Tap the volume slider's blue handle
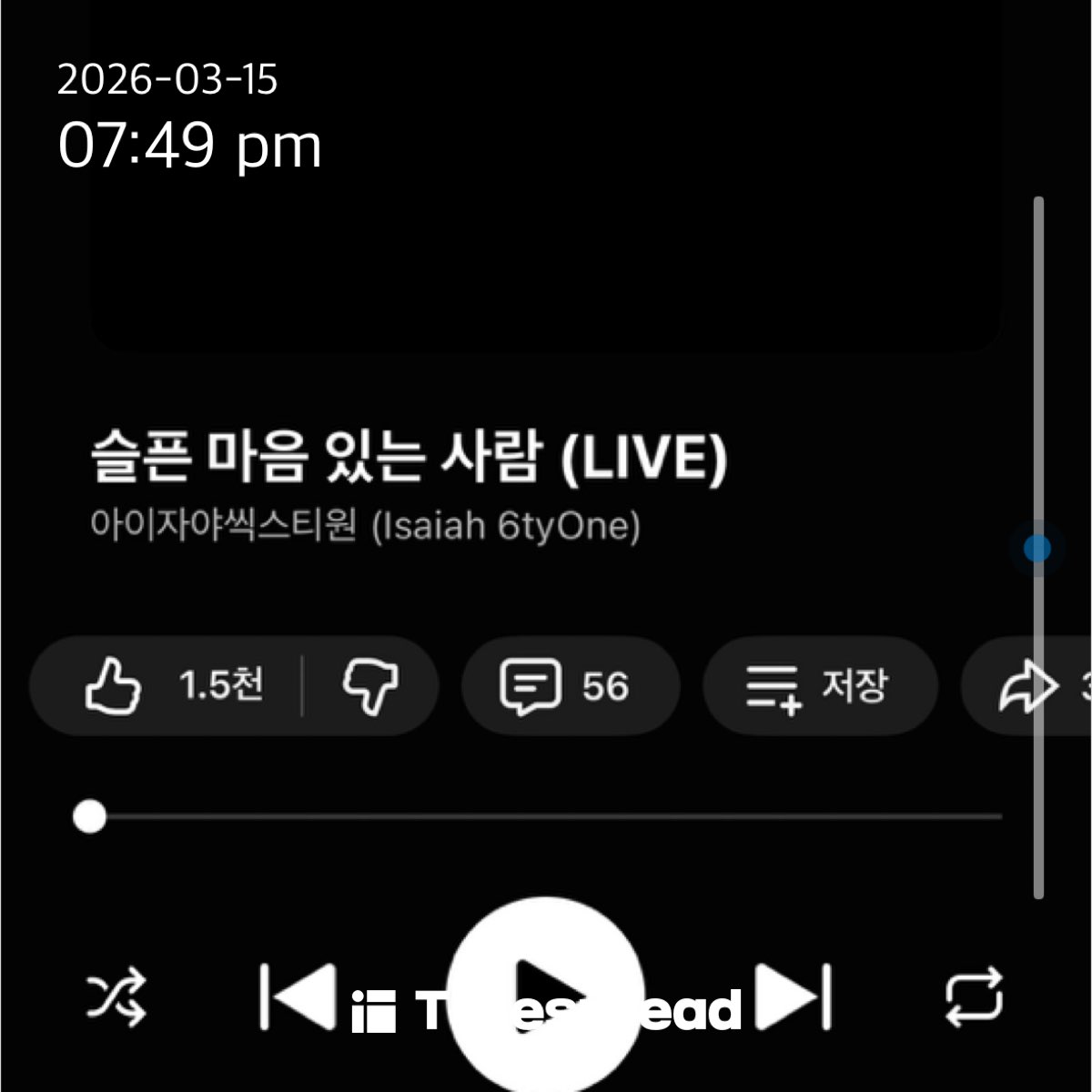Screen dimensions: 1092x1092 [1037, 548]
